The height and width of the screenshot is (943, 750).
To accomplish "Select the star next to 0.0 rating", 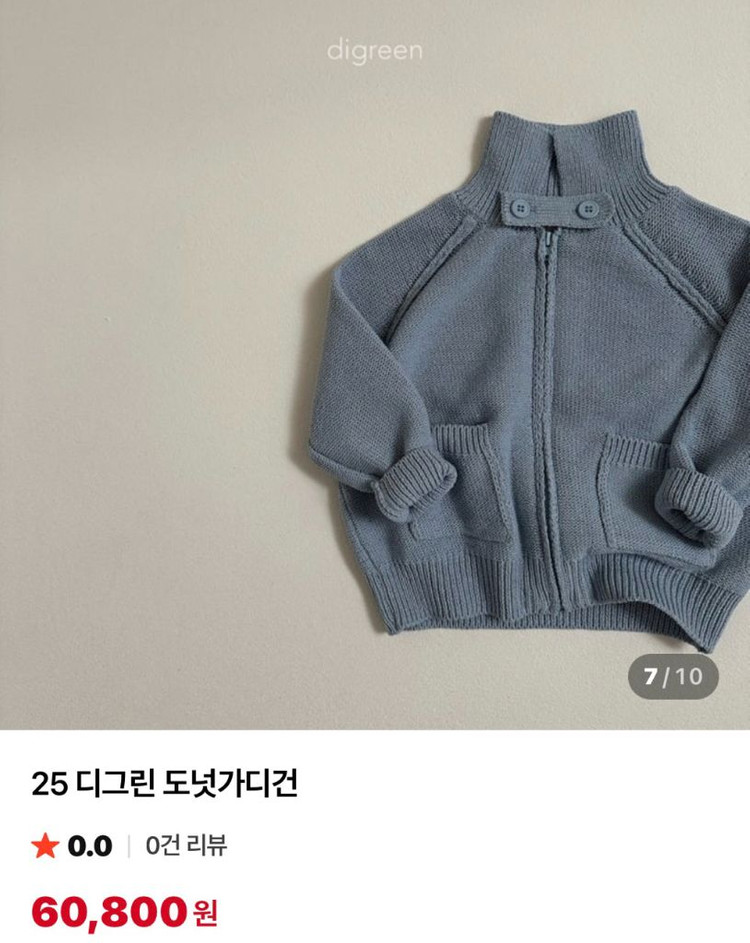I will (44, 845).
